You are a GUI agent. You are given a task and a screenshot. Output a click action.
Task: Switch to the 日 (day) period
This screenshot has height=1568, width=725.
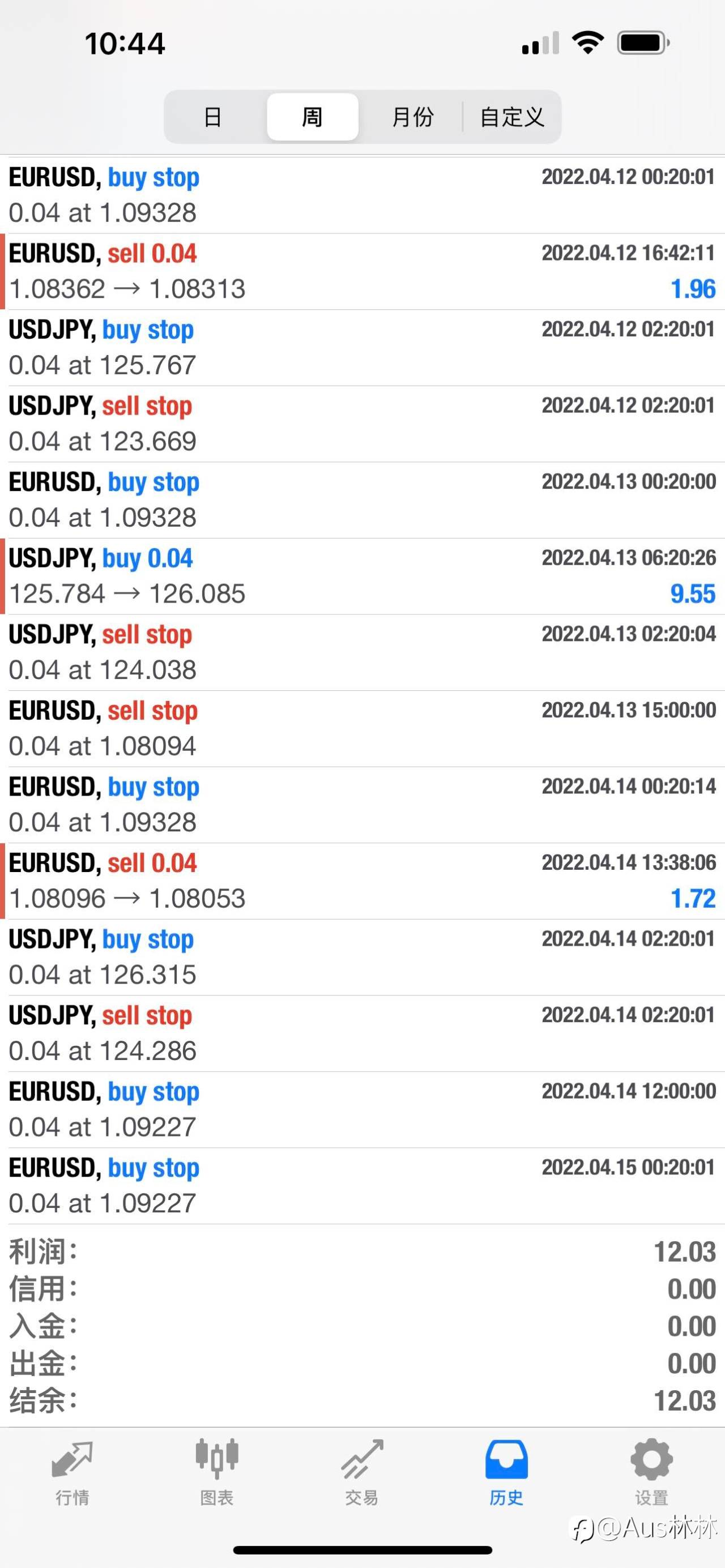coord(213,117)
